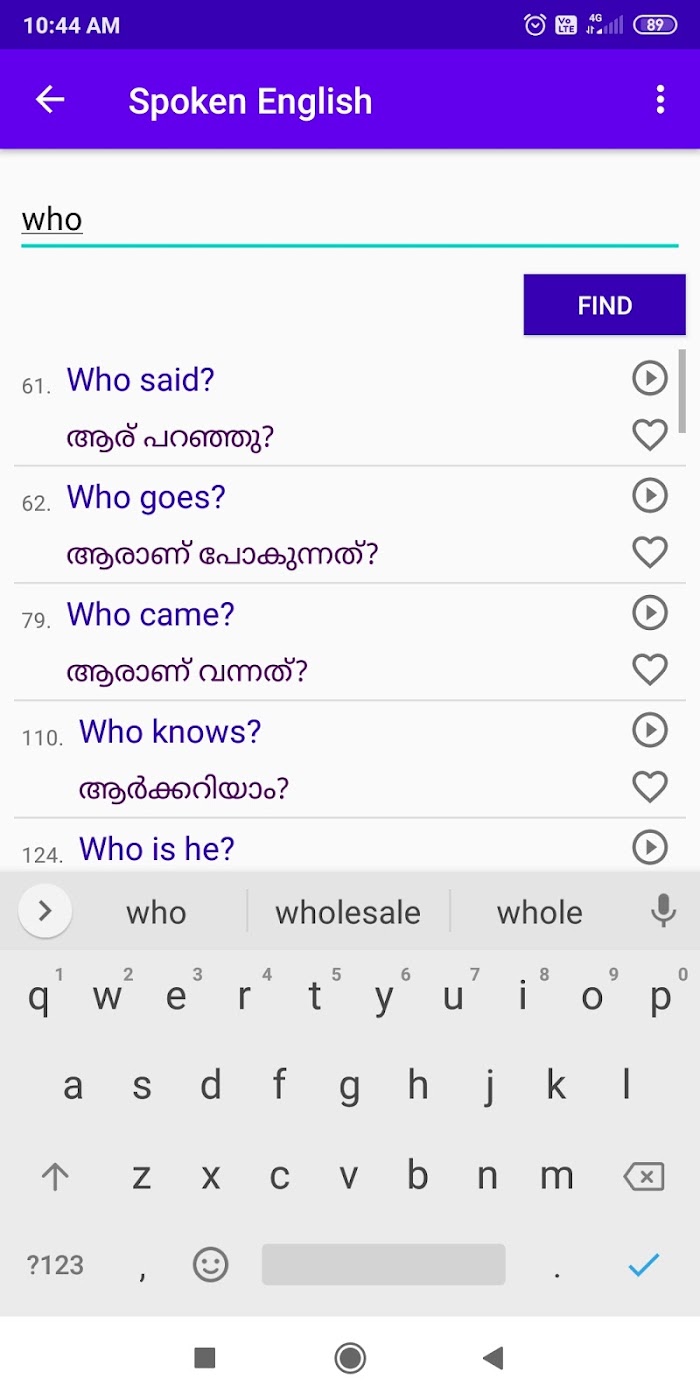Play audio for 'Who goes?'
Viewport: 700px width, 1400px height.
(x=650, y=495)
